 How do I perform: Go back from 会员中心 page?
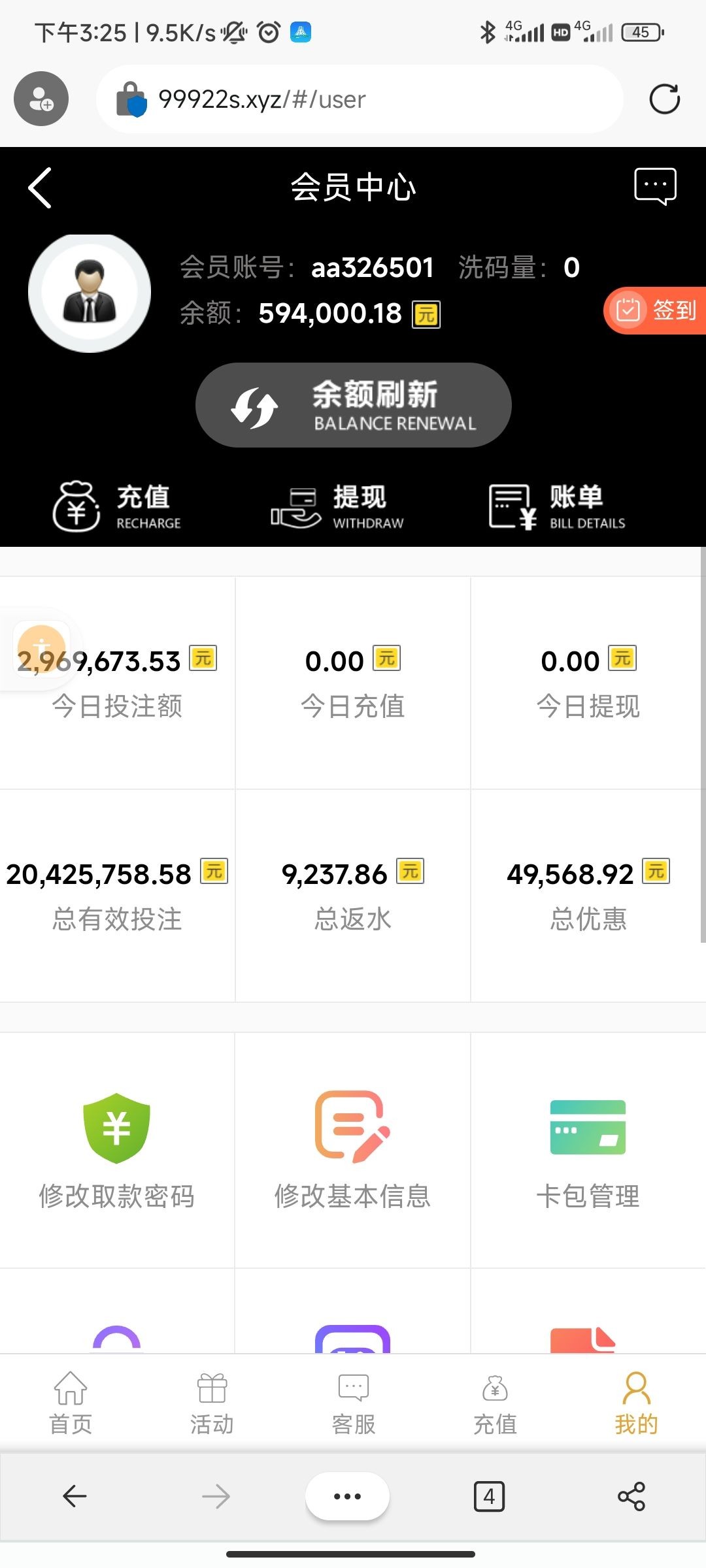pos(41,188)
